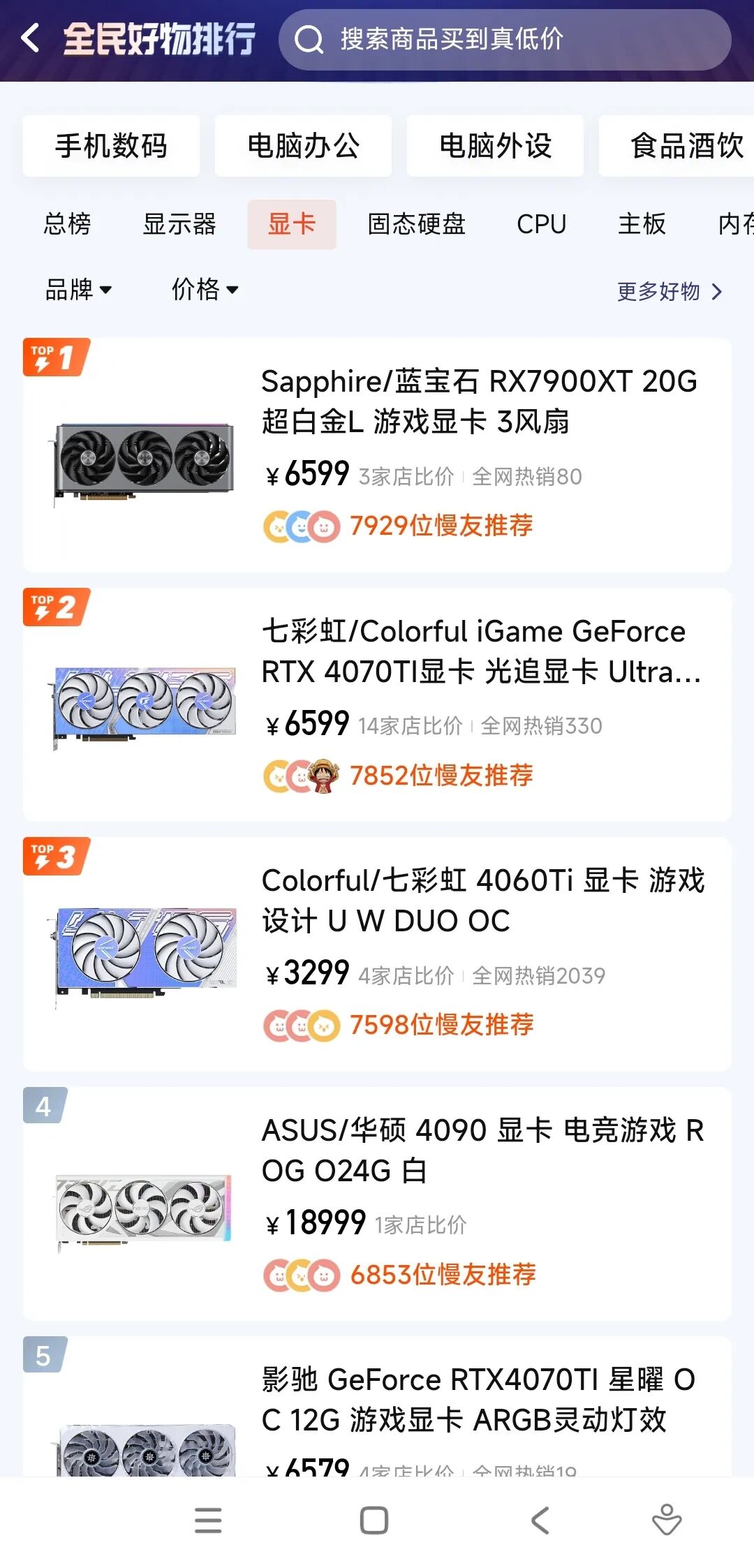754x1568 pixels.
Task: View the ASUS 华硕 4090 ROG product
Action: tap(377, 1203)
